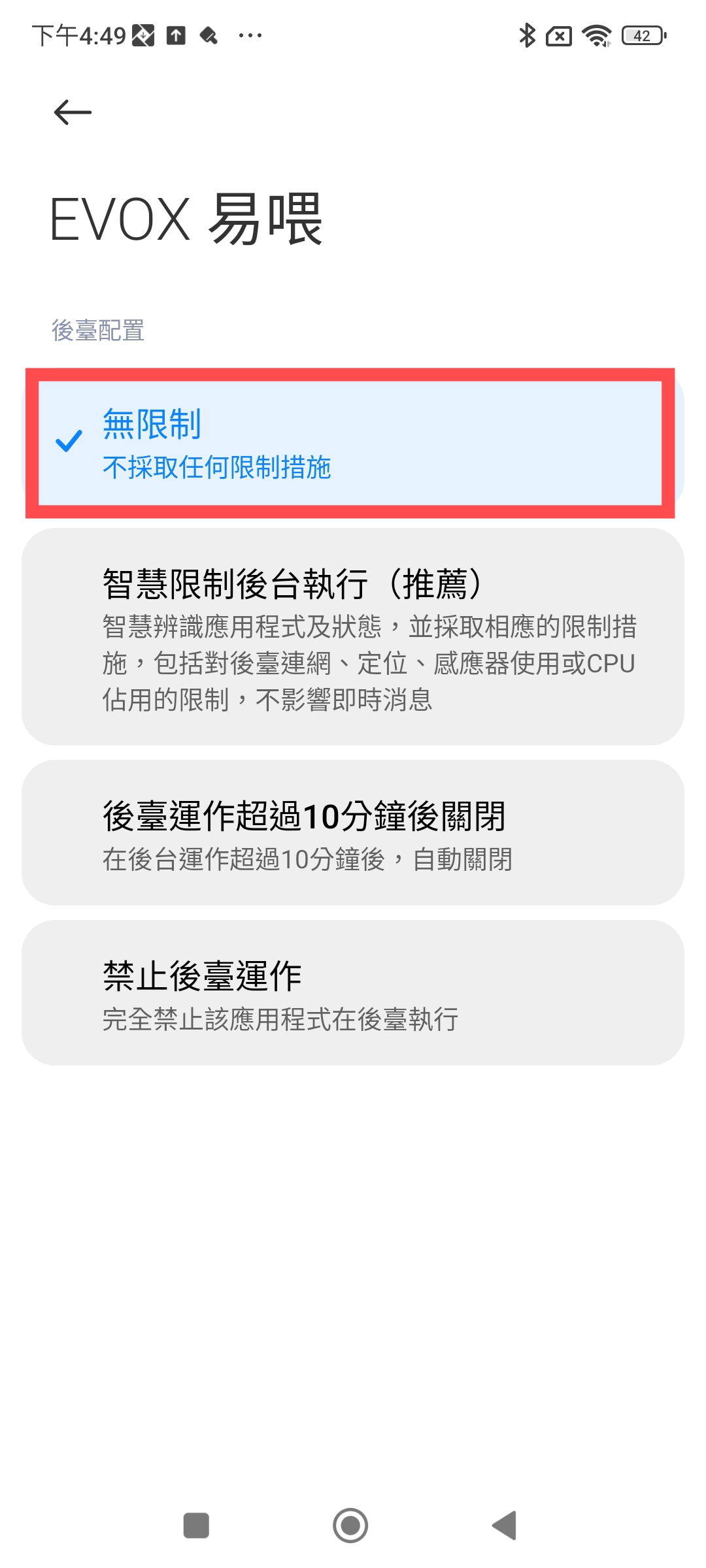
Task: Open recent apps from navigation bar
Action: pyautogui.click(x=196, y=1526)
